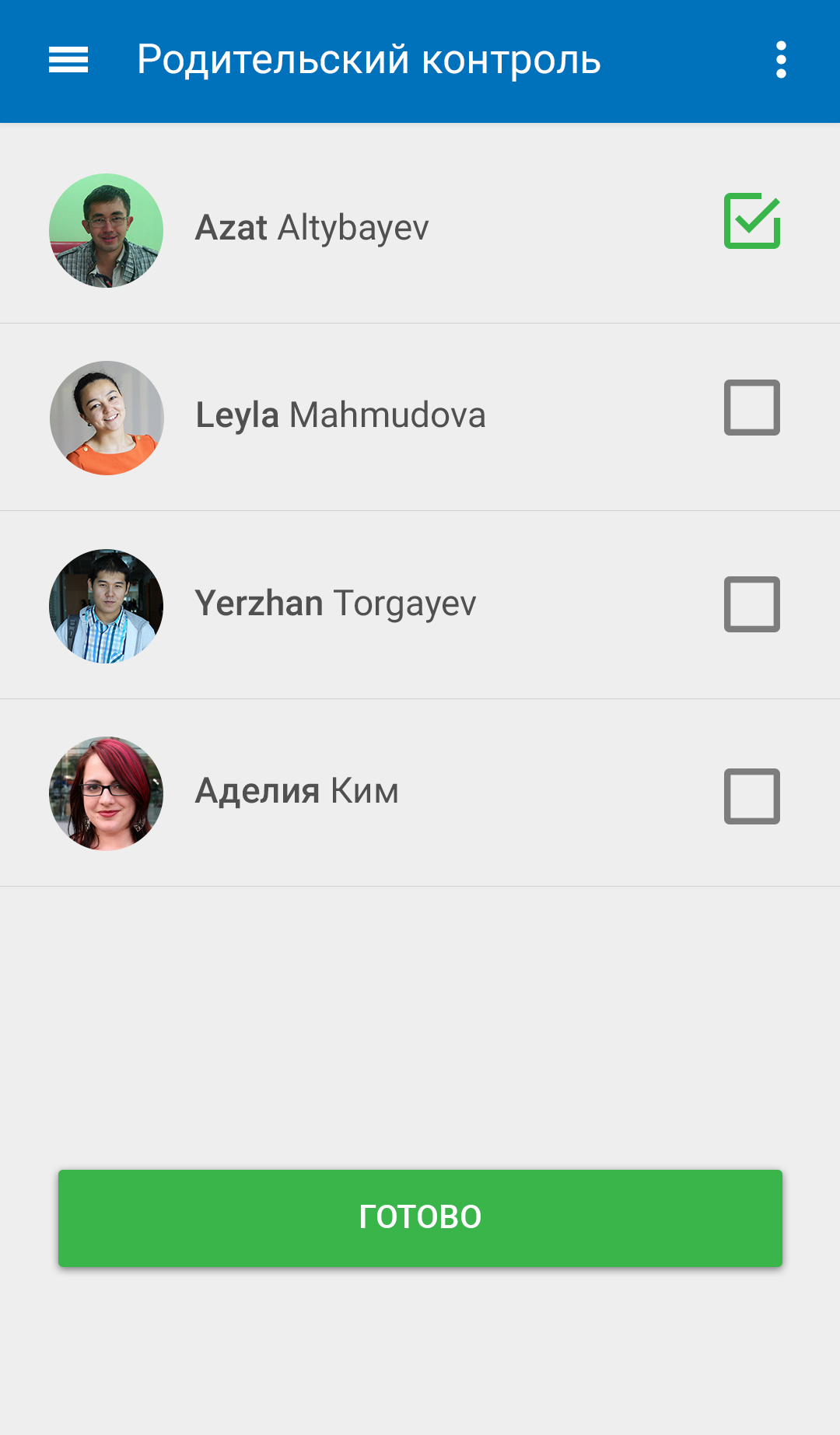
Task: Check the box for Leyla Mahmudova
Action: [x=751, y=408]
